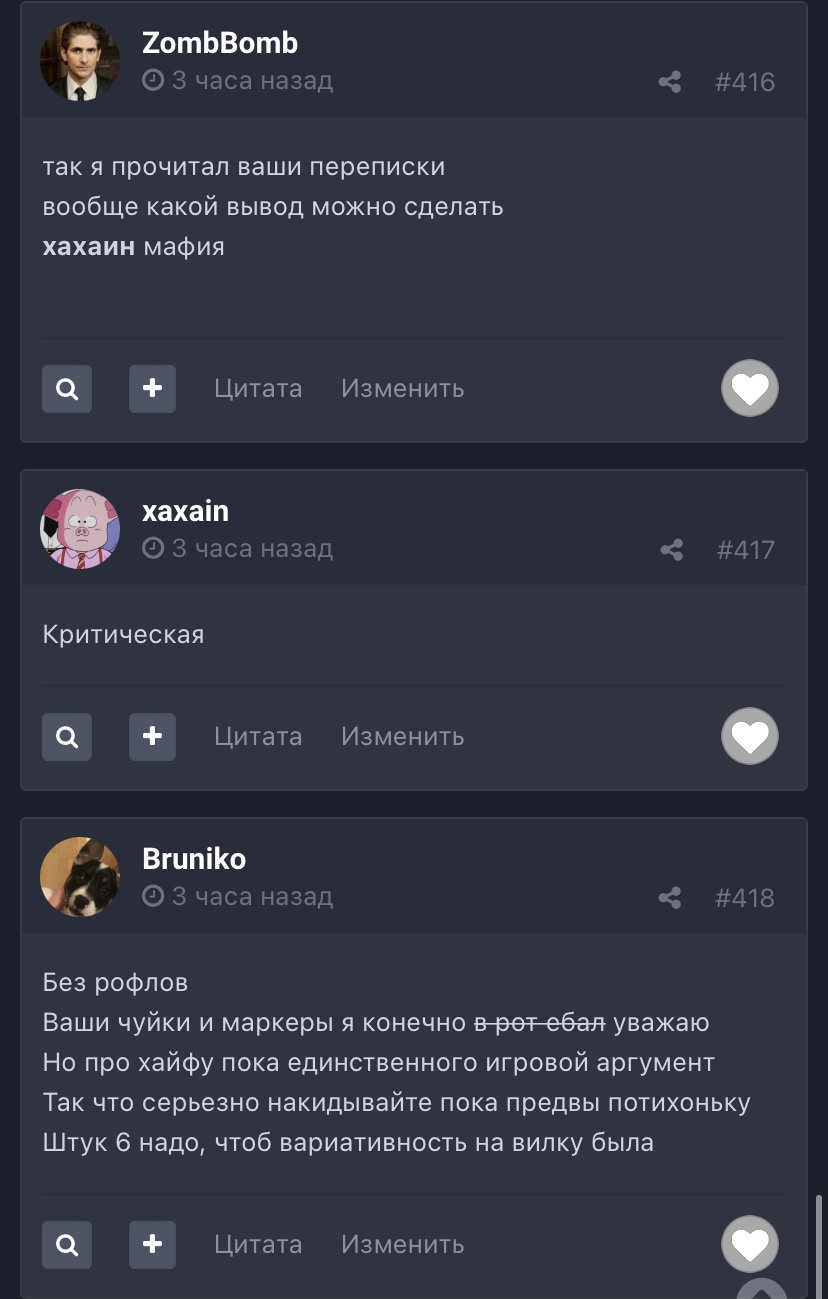Open the xaxain username link
Screen dimensions: 828x1299
(185, 511)
